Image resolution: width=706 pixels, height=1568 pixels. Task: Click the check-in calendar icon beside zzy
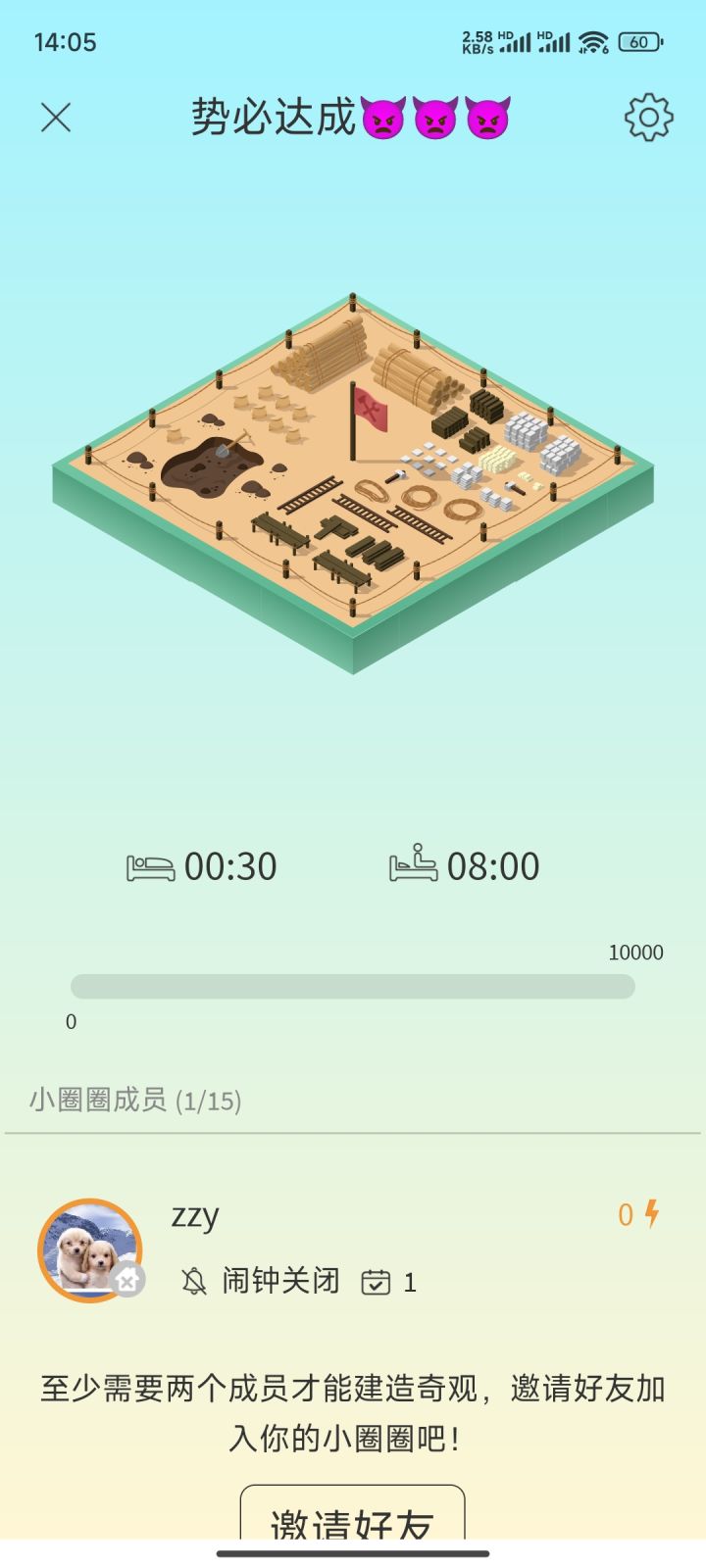378,1281
